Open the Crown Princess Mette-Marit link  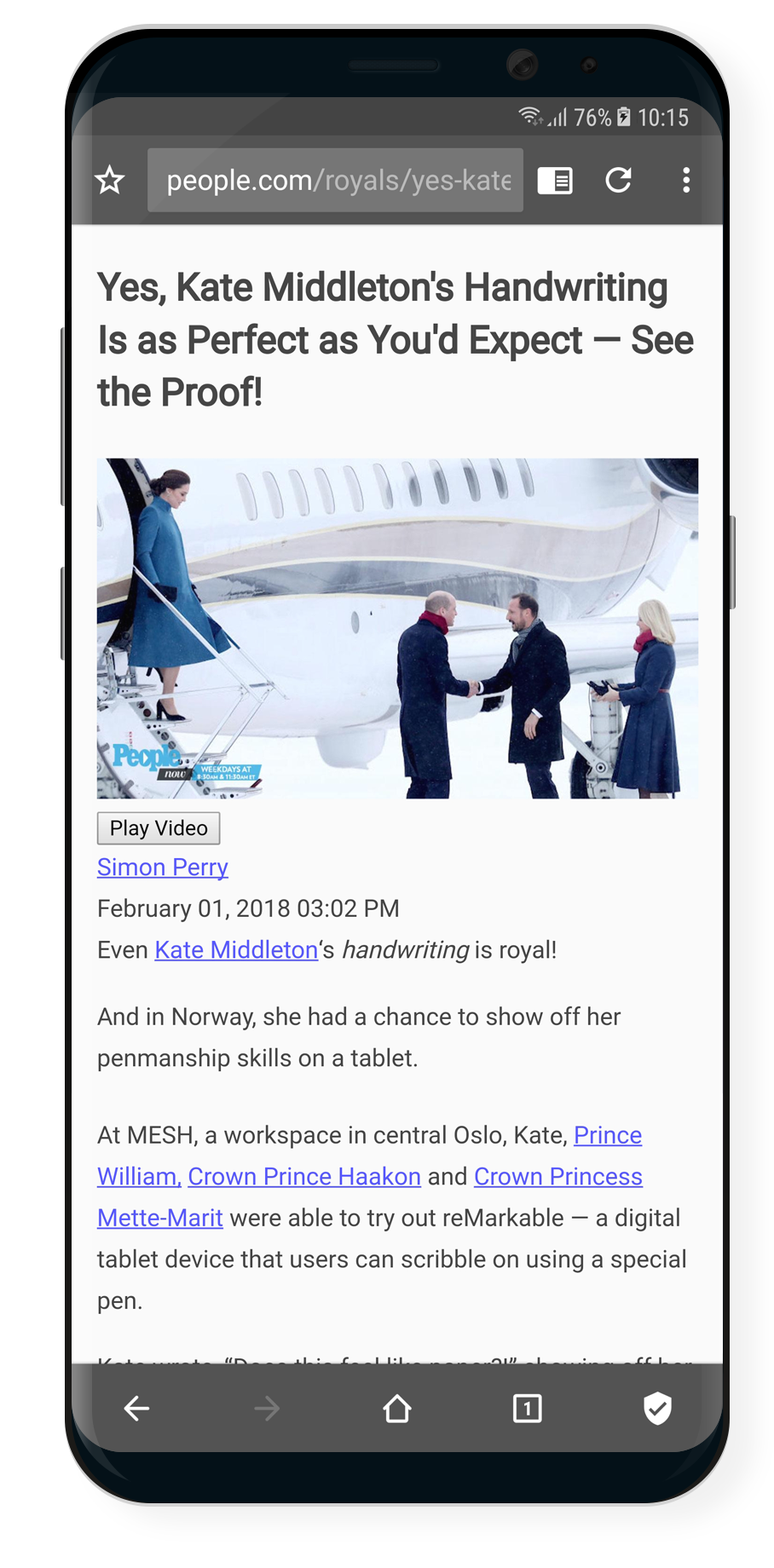click(x=557, y=1176)
